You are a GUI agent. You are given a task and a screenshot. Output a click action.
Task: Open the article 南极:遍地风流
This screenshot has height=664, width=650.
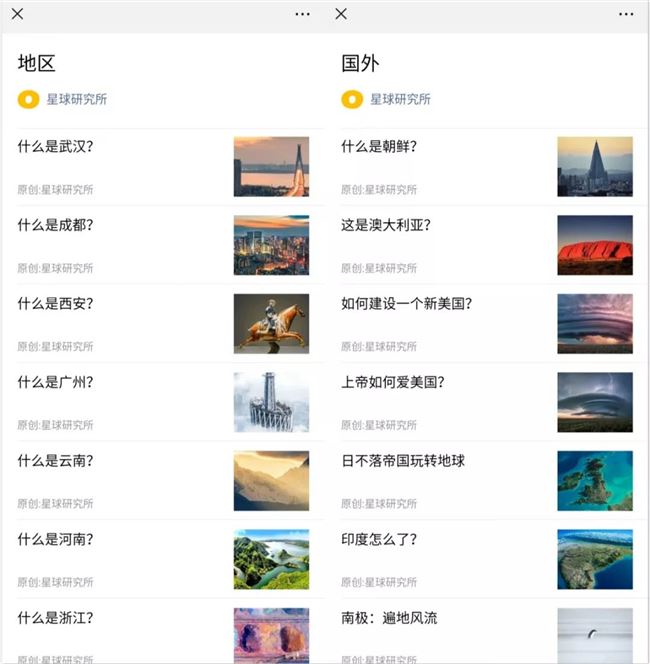(389, 617)
